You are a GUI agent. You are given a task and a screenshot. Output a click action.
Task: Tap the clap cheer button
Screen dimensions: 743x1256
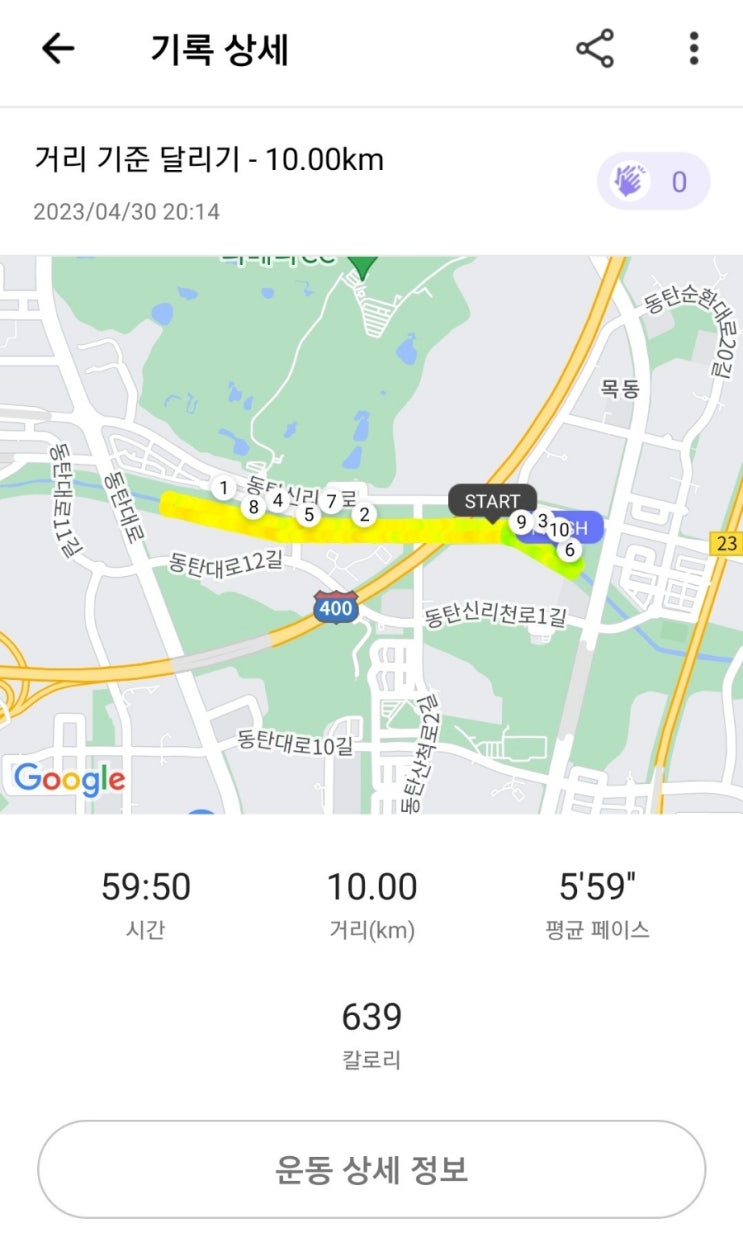pos(653,183)
